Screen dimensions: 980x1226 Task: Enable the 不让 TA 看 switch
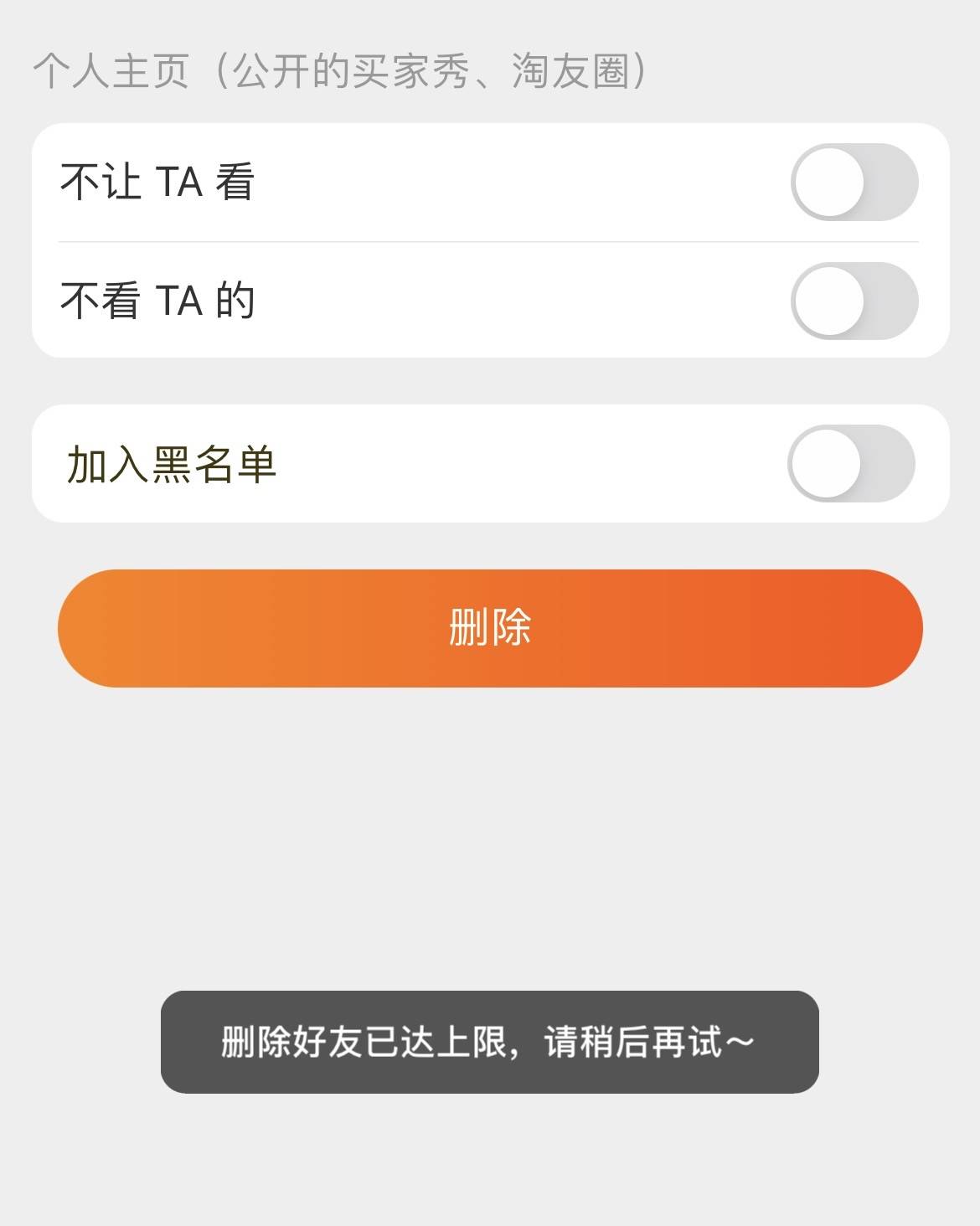pos(854,183)
